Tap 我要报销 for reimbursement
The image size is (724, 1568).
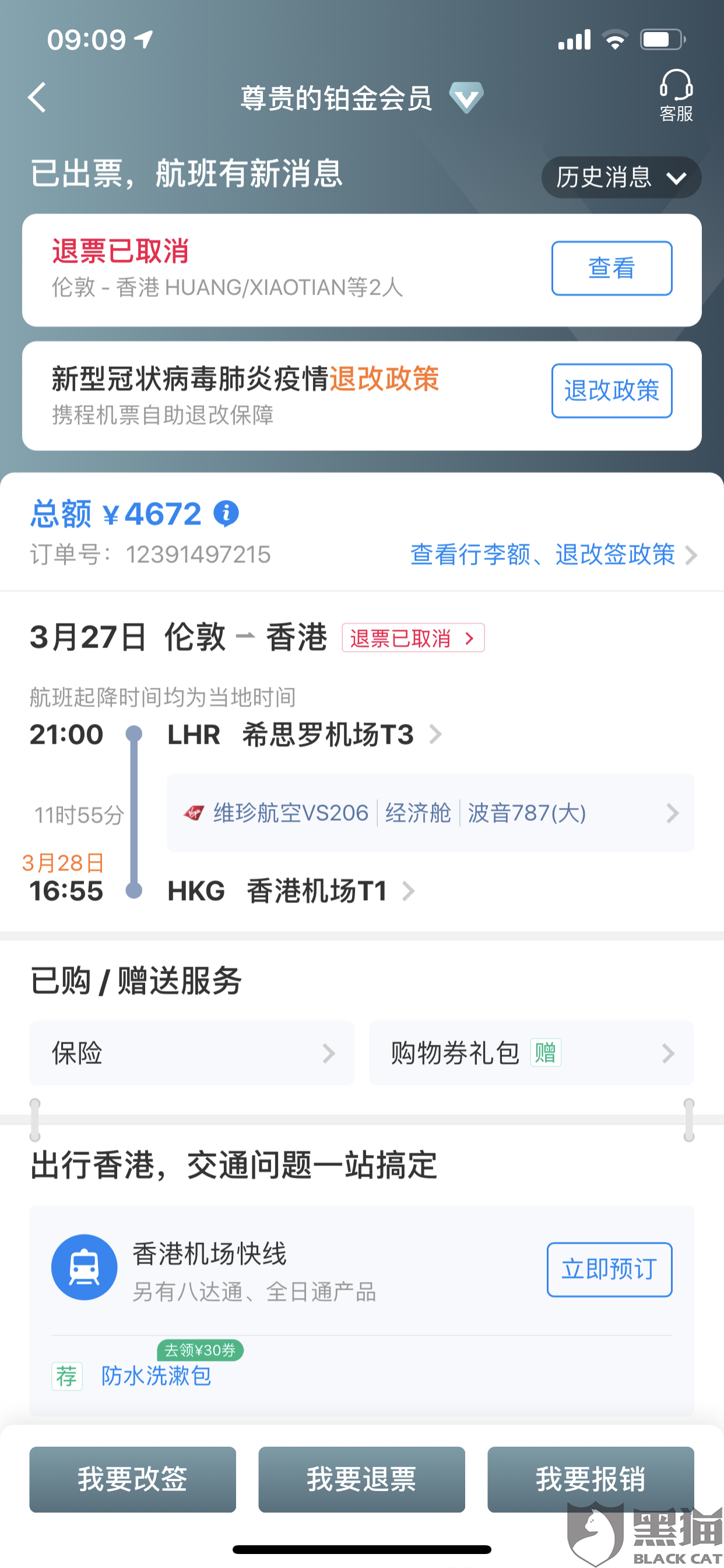pyautogui.click(x=591, y=1479)
